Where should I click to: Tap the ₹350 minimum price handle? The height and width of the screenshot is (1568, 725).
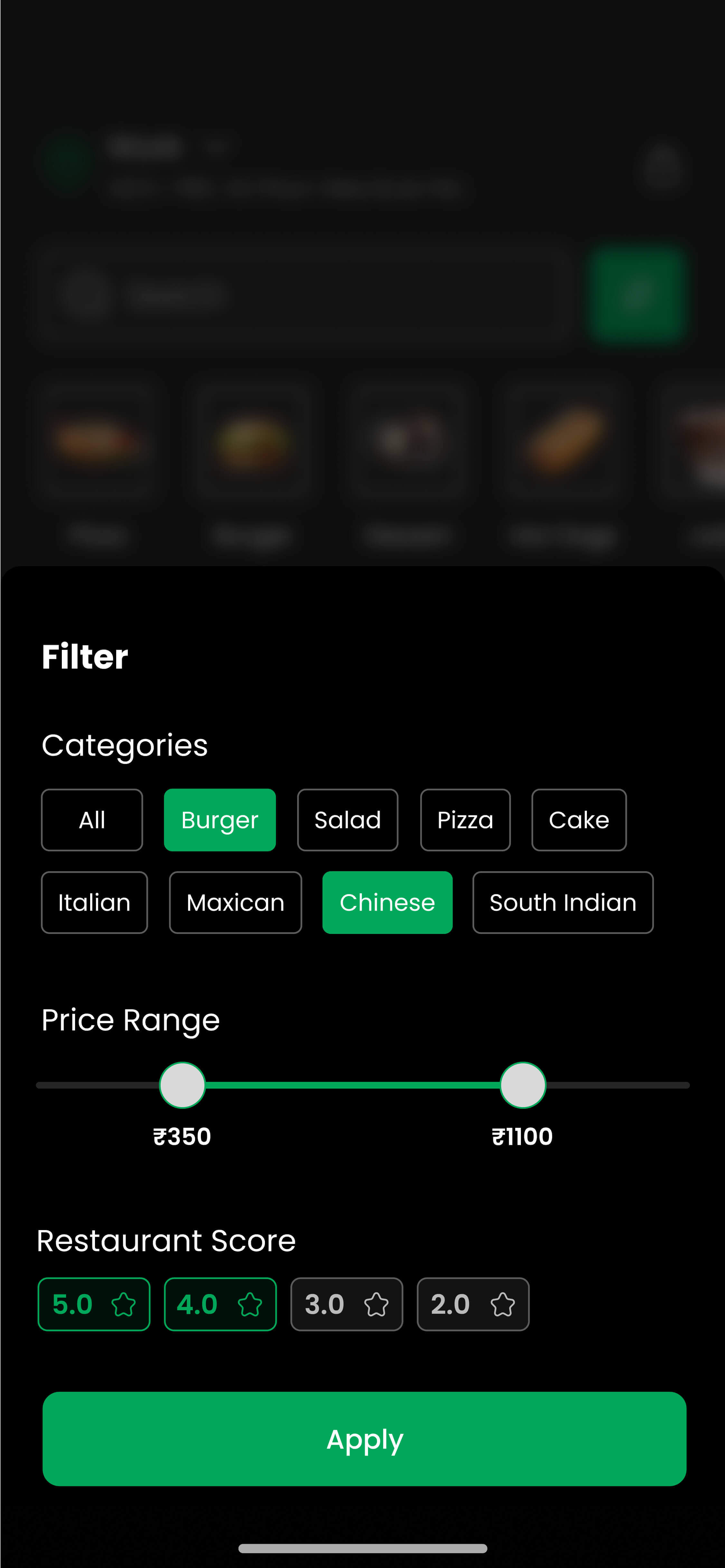point(182,1085)
